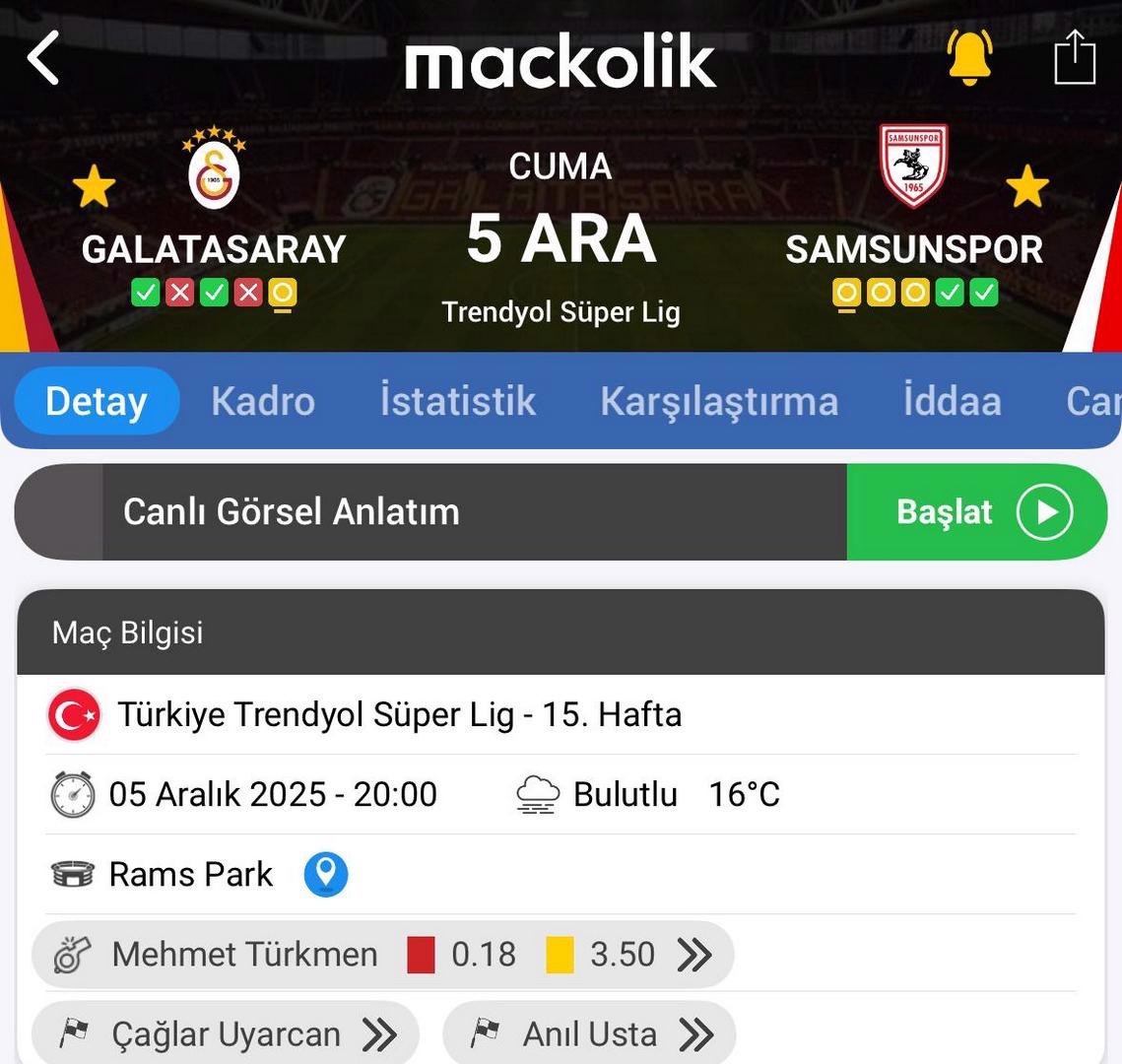Open the Samsunspor team page

(913, 167)
